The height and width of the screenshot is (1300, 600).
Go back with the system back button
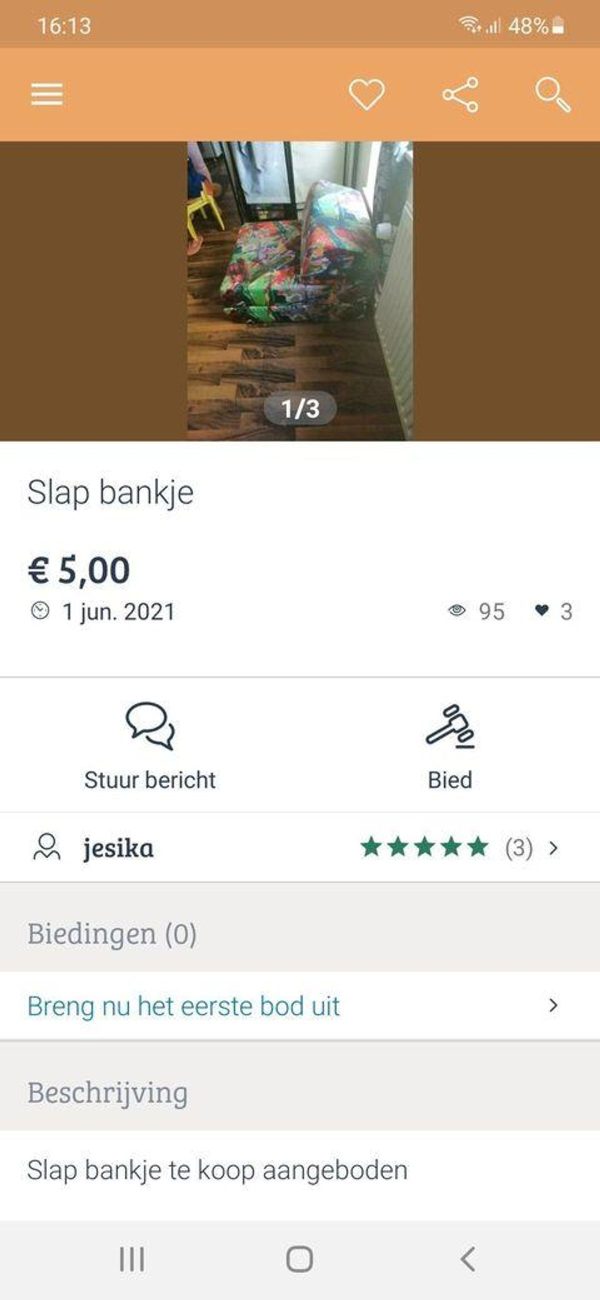point(467,1259)
